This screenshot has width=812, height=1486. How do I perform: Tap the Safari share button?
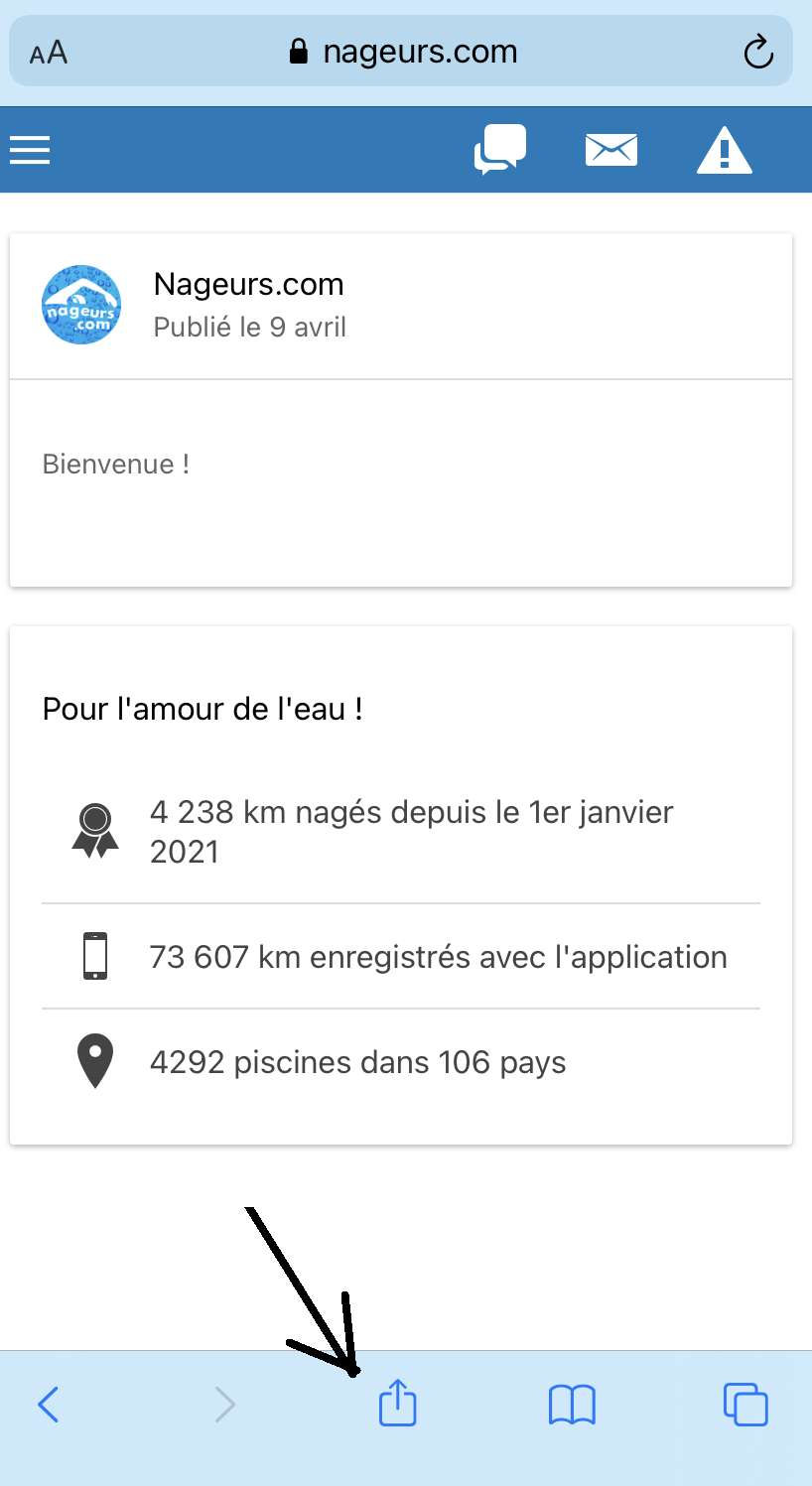[398, 1405]
